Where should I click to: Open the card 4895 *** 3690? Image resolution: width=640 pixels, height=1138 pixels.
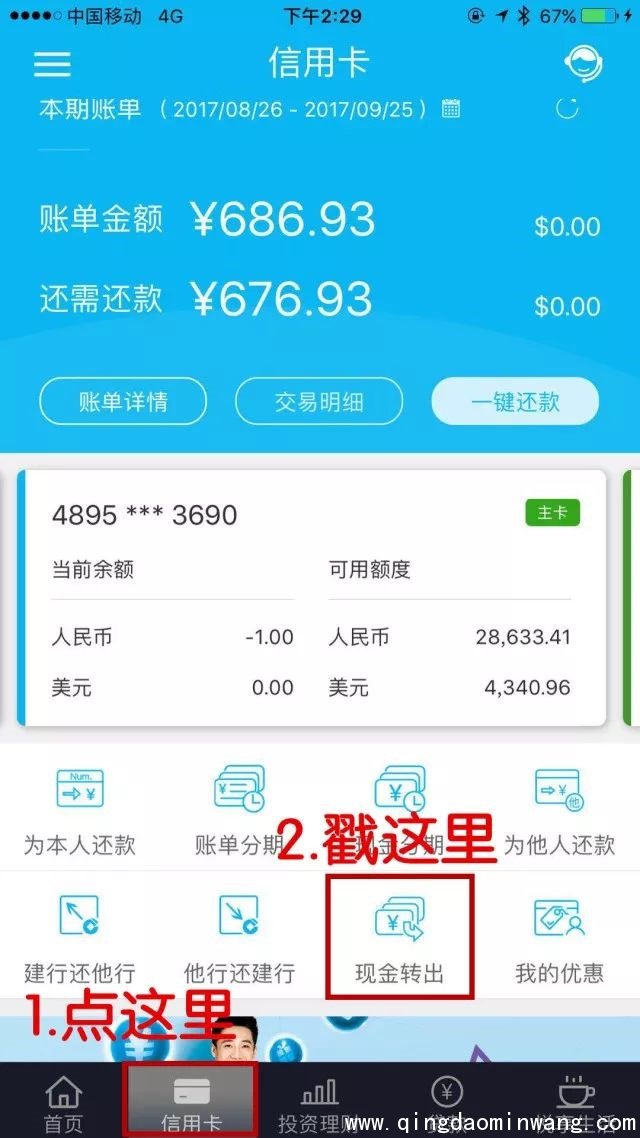pyautogui.click(x=312, y=597)
